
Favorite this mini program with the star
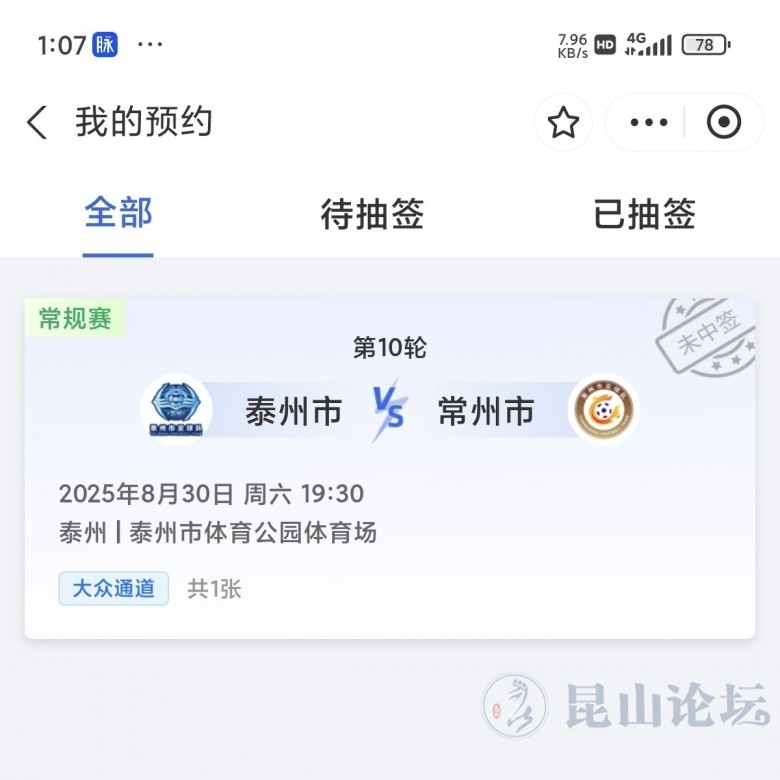(563, 123)
